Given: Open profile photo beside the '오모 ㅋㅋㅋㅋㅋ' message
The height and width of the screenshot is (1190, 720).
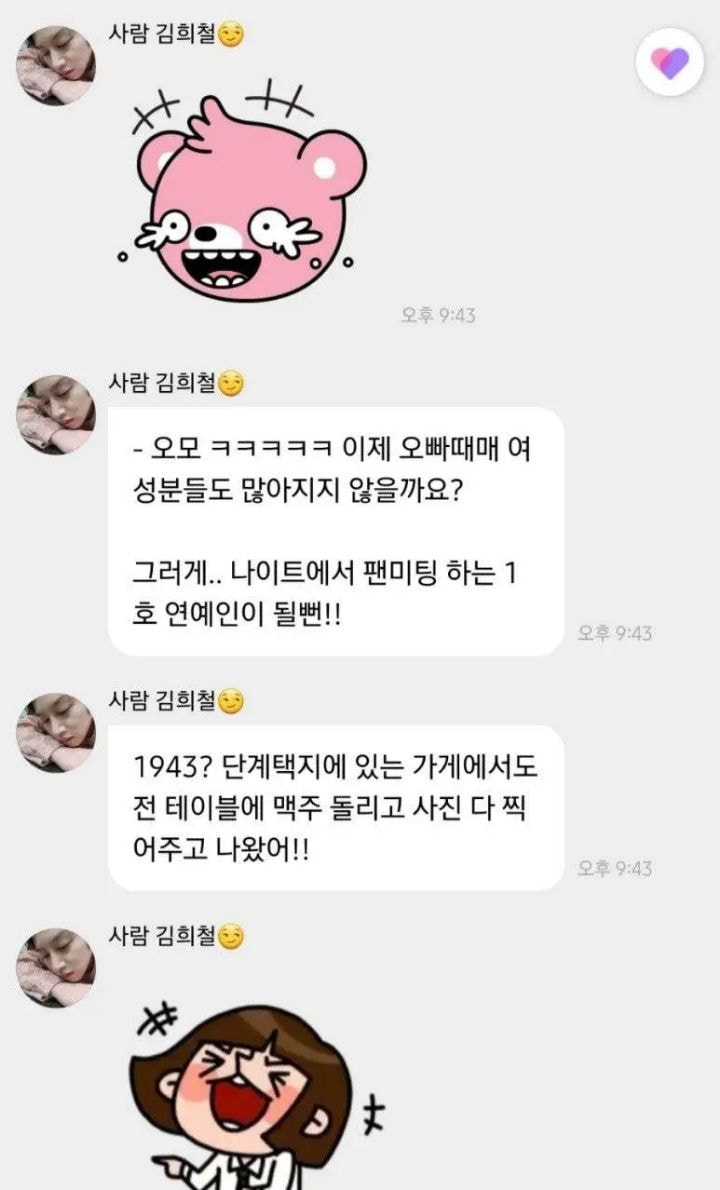Looking at the screenshot, I should 56,414.
